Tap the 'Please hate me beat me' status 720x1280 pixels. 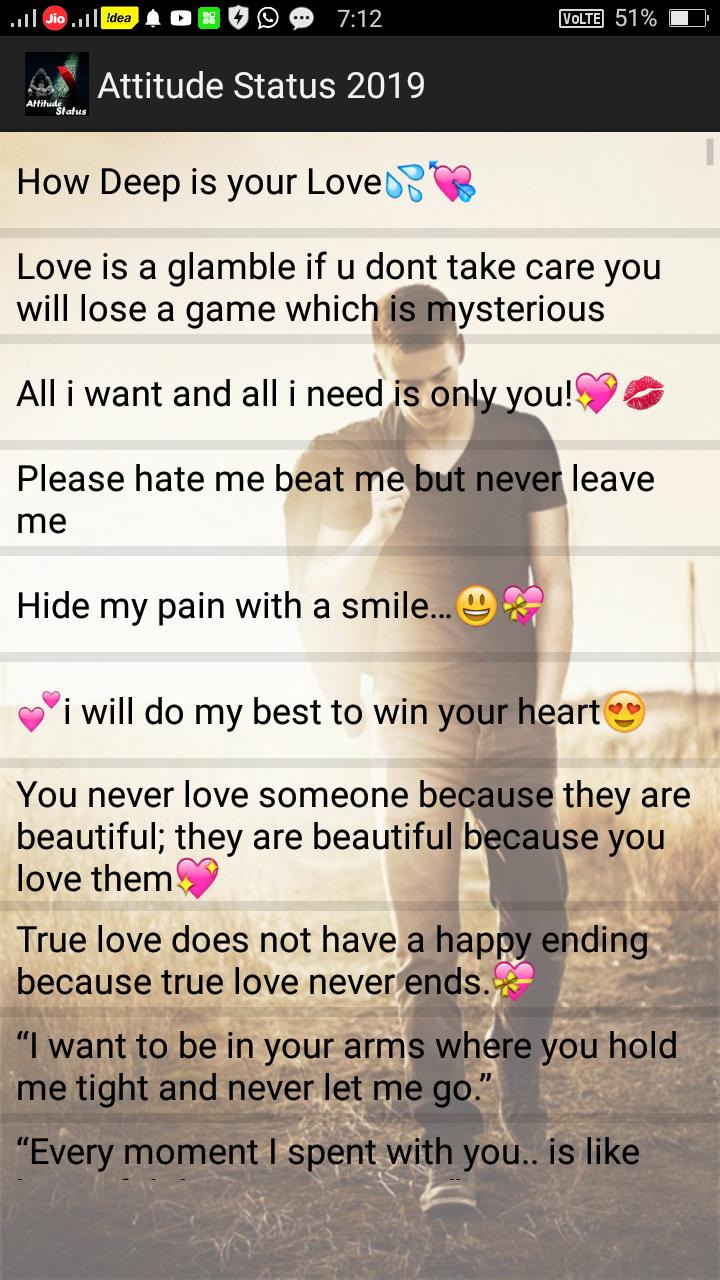[x=335, y=499]
